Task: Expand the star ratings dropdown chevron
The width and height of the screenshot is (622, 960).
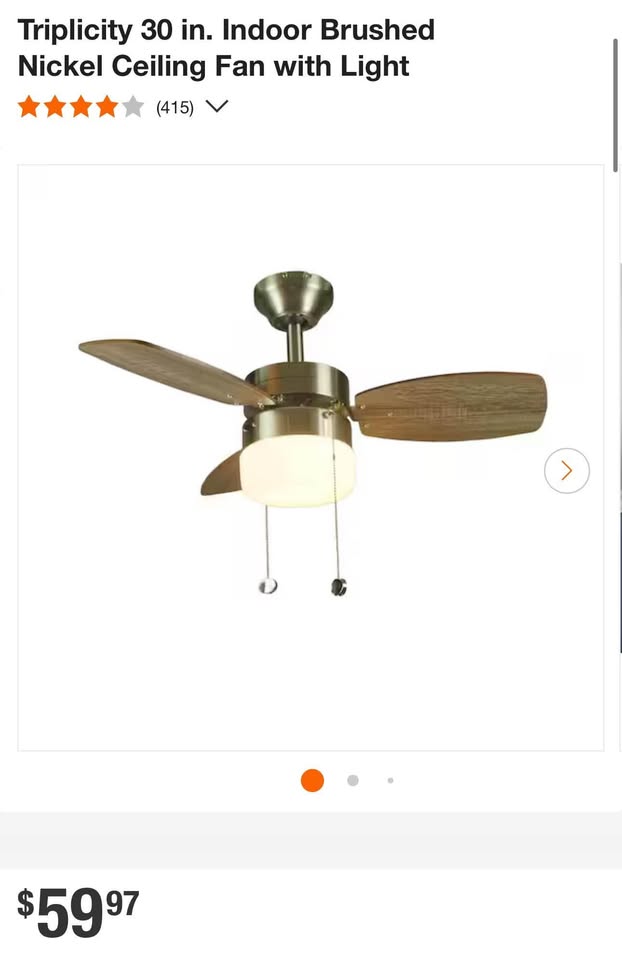Action: 216,107
